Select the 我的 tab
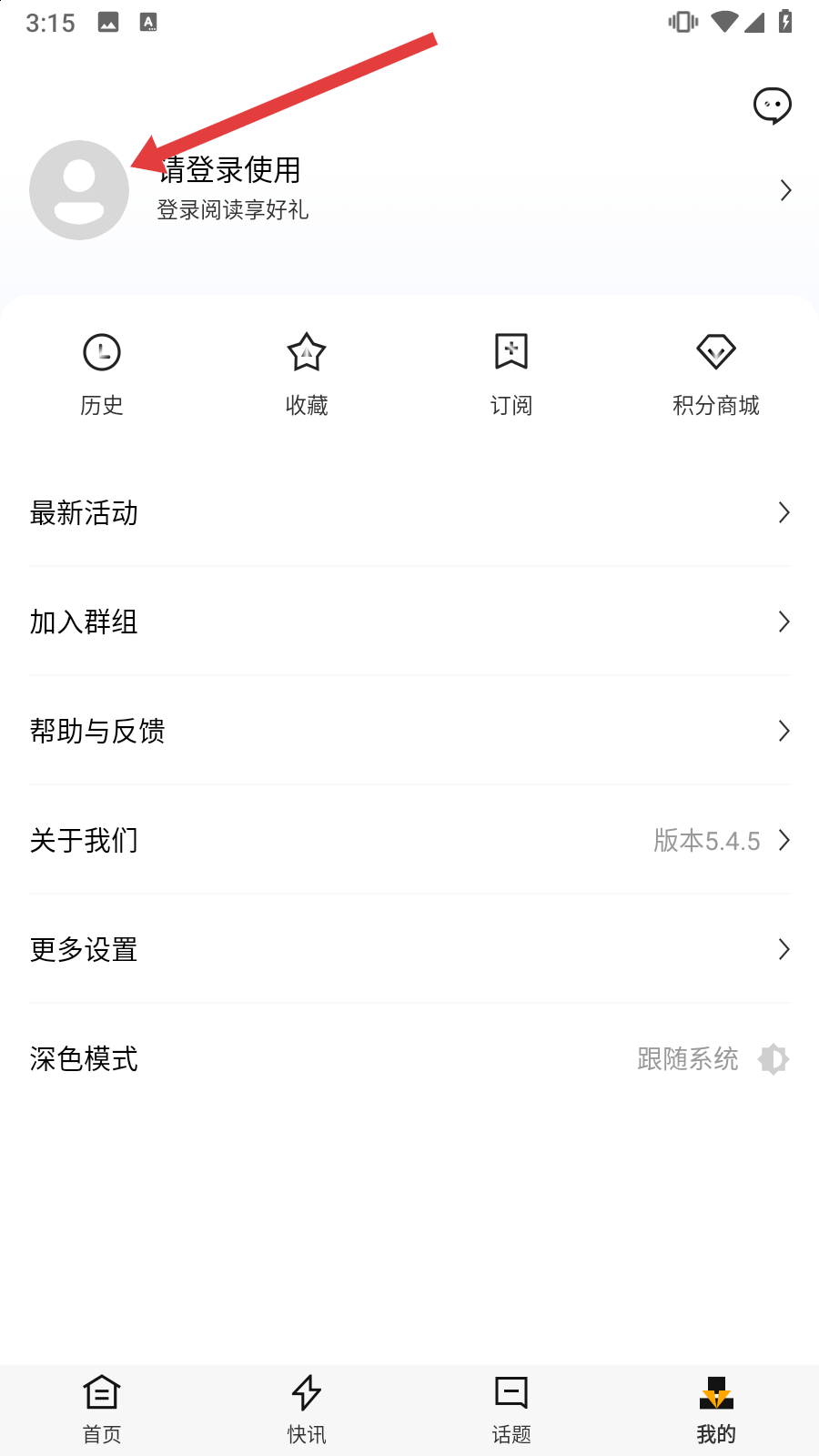This screenshot has height=1456, width=819. pos(716,1410)
